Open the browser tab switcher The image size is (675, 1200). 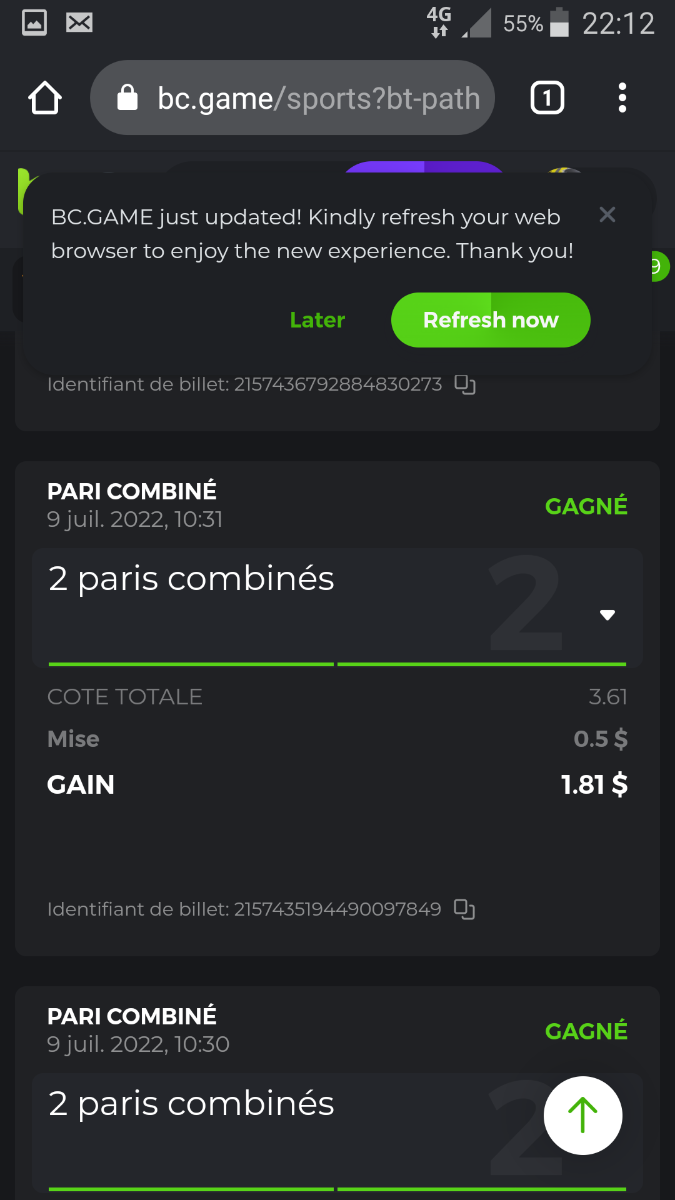(x=547, y=98)
